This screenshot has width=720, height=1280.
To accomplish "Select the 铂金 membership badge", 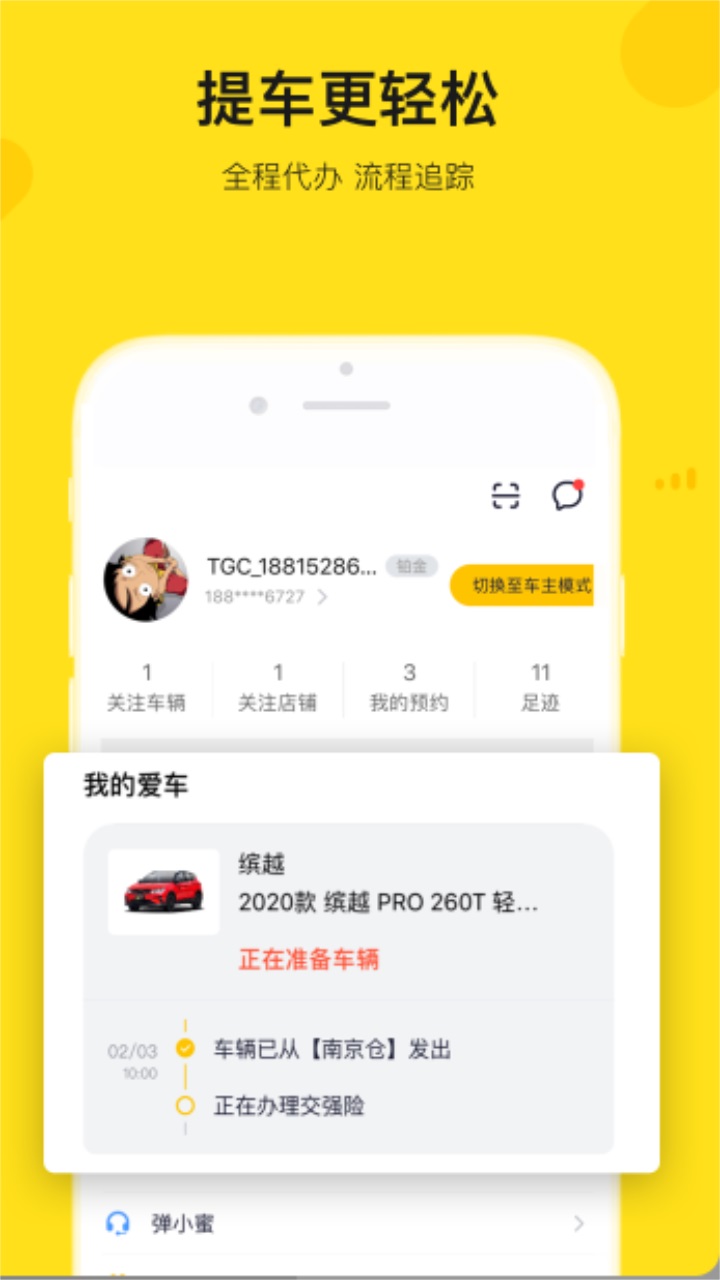I will coord(410,566).
